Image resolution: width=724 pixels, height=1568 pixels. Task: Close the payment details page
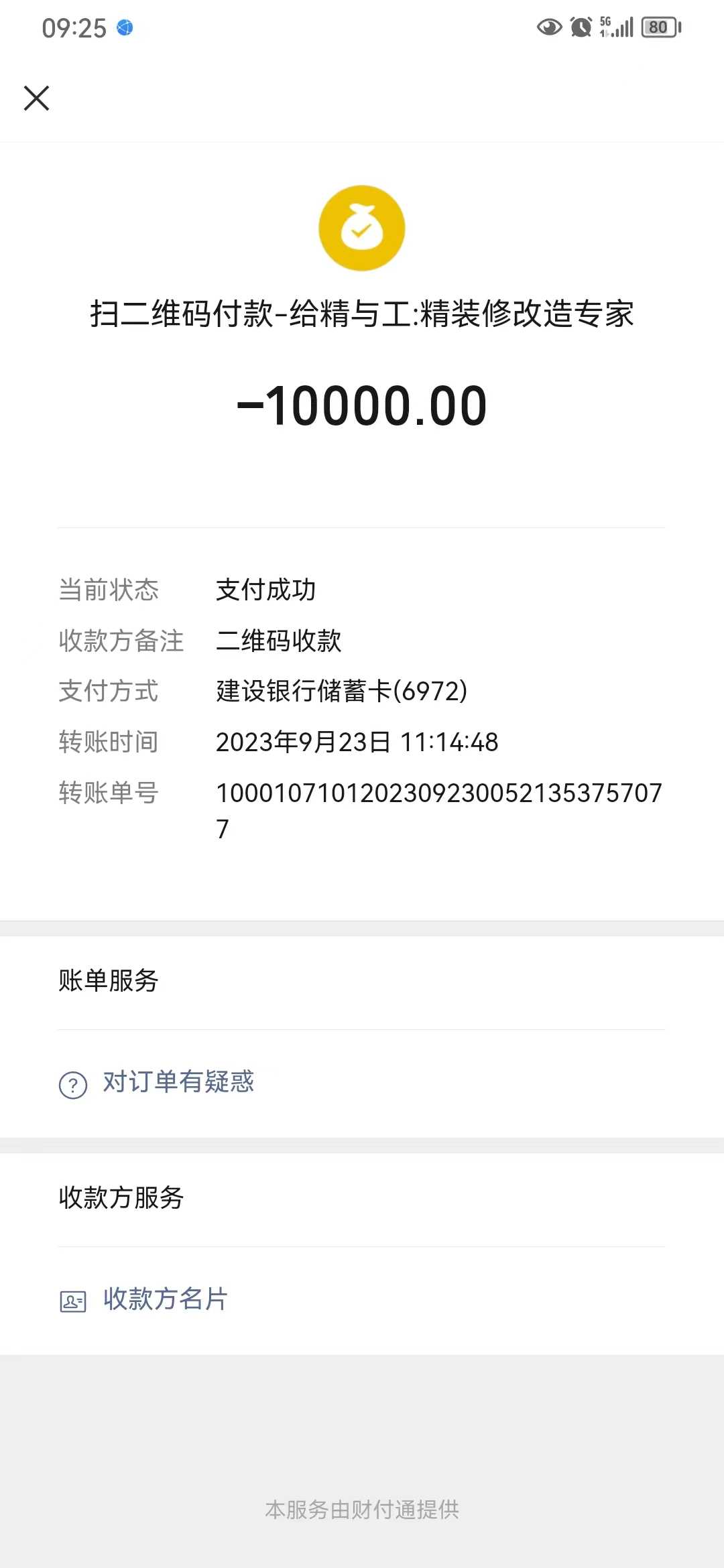click(x=37, y=98)
